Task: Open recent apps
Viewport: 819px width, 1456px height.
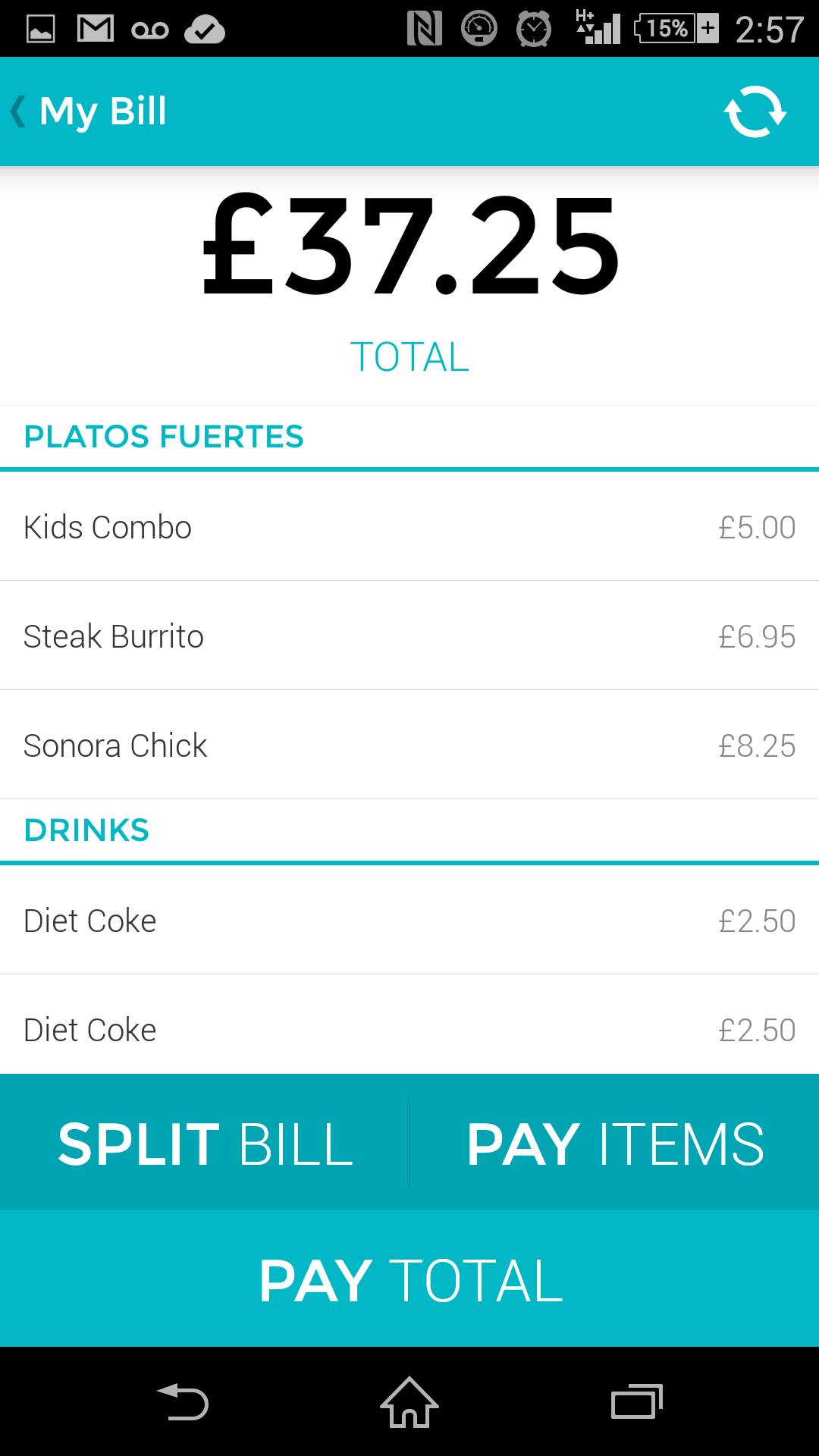Action: pos(636,1402)
